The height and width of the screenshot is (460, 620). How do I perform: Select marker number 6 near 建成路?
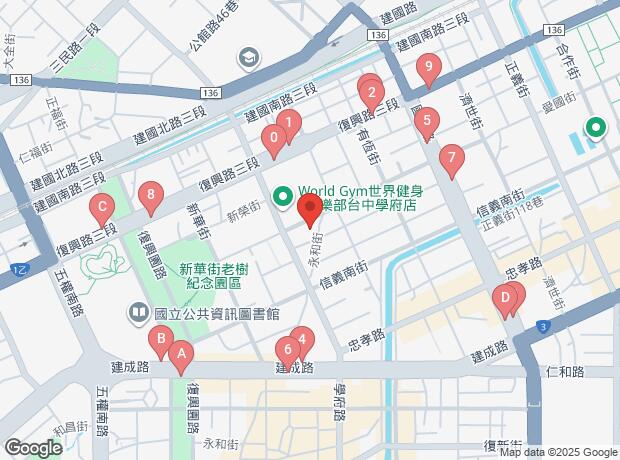coord(288,349)
